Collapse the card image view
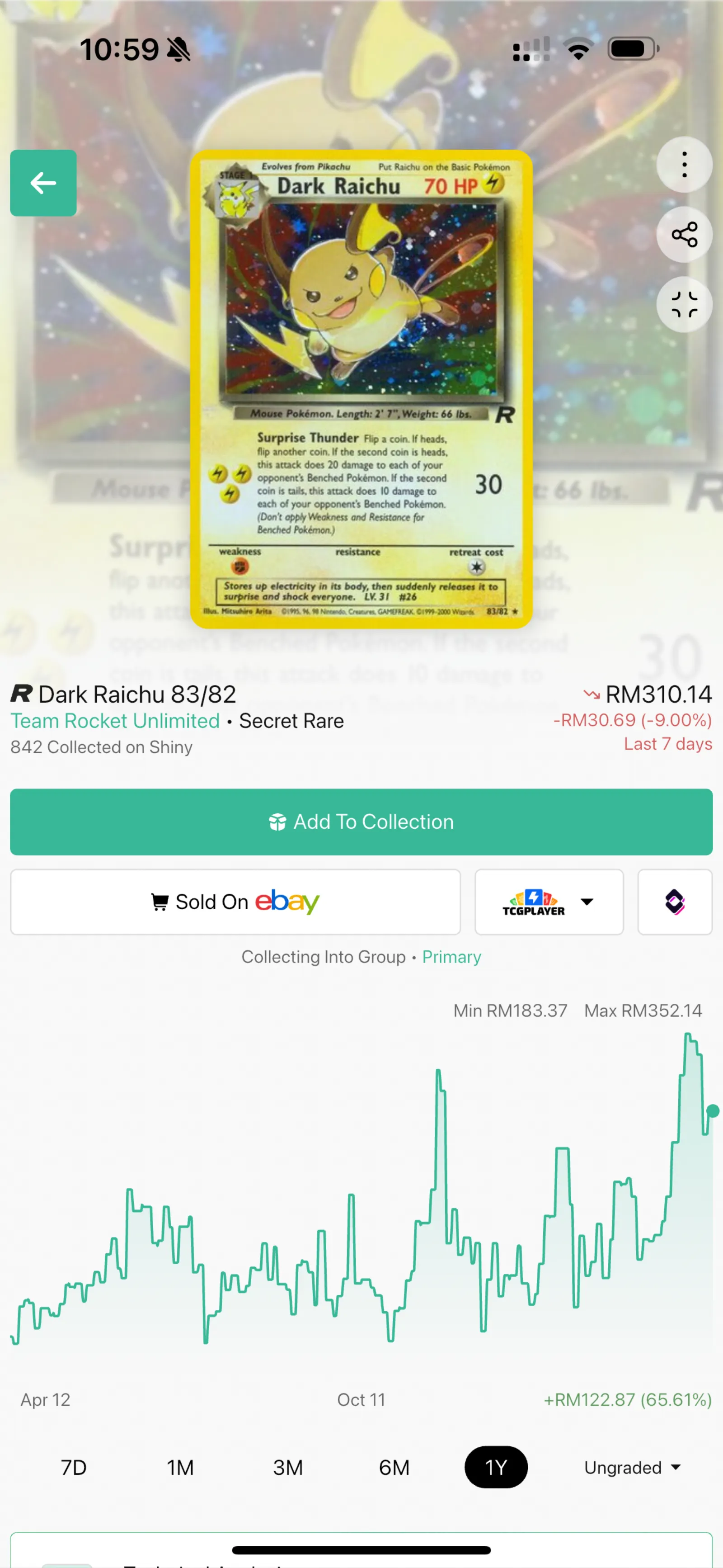Image resolution: width=723 pixels, height=1568 pixels. click(684, 304)
